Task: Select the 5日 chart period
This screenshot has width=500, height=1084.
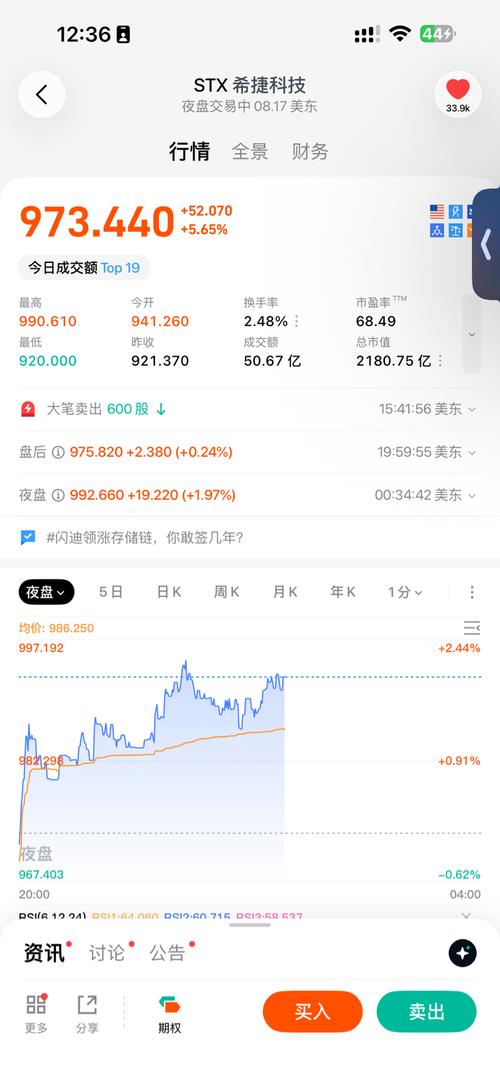Action: click(111, 592)
